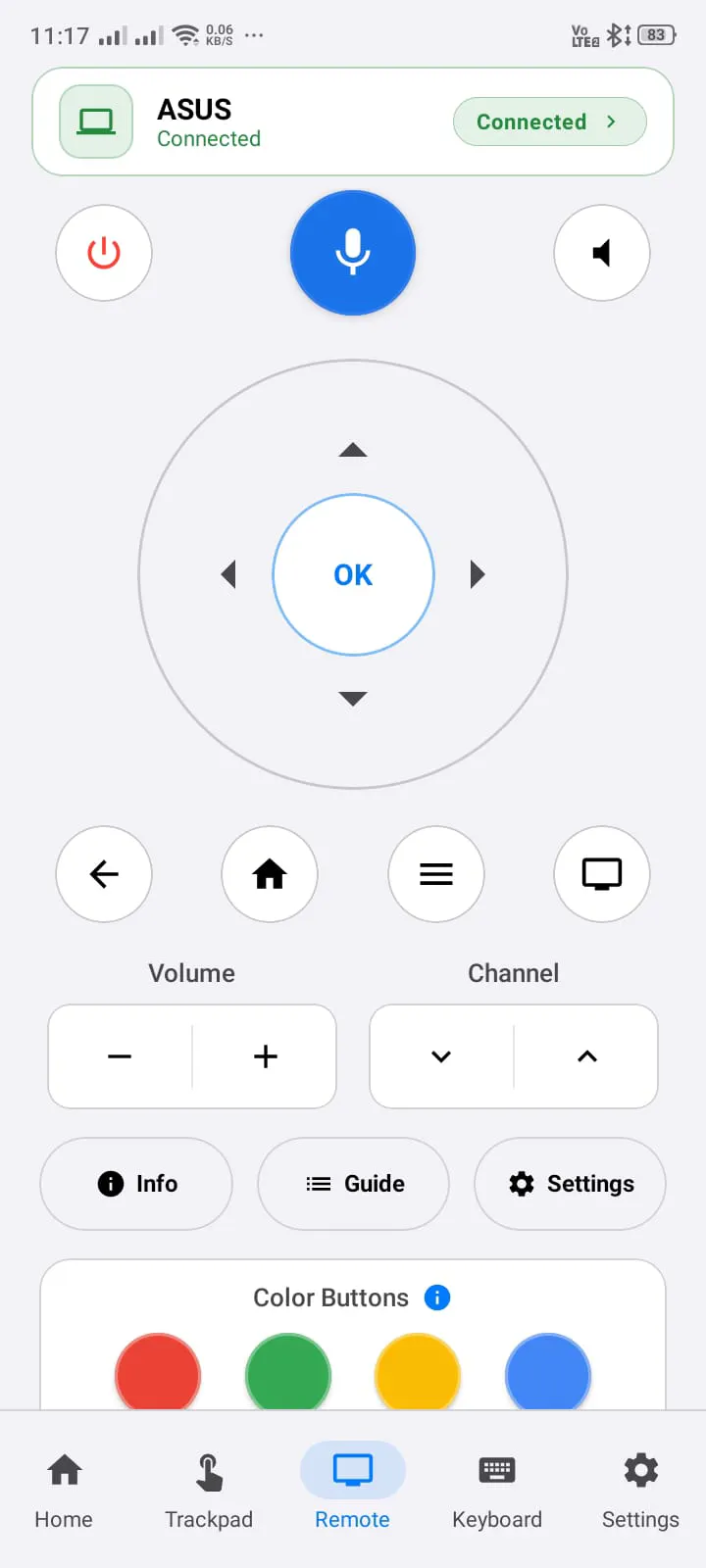Navigate right on the D-pad
This screenshot has width=706, height=1568.
[x=478, y=574]
